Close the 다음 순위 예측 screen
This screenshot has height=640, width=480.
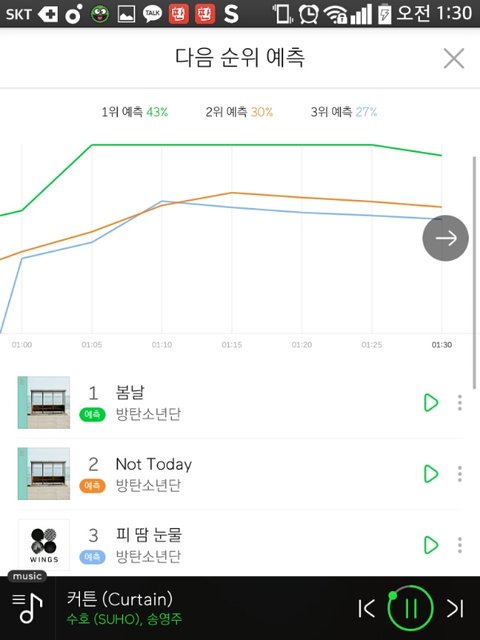pyautogui.click(x=453, y=58)
